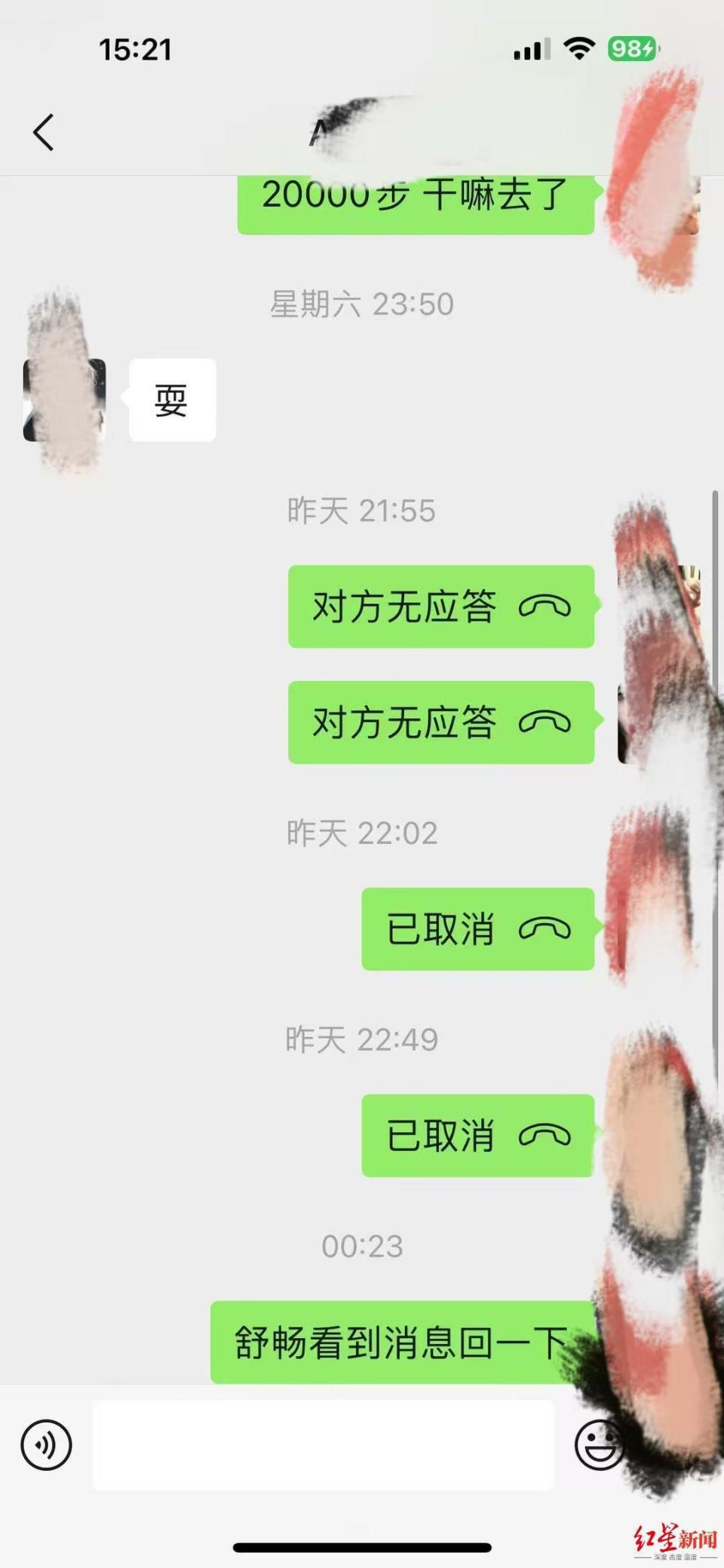The width and height of the screenshot is (724, 1568).
Task: Tap the first 对方无应答 call record
Action: (x=441, y=606)
